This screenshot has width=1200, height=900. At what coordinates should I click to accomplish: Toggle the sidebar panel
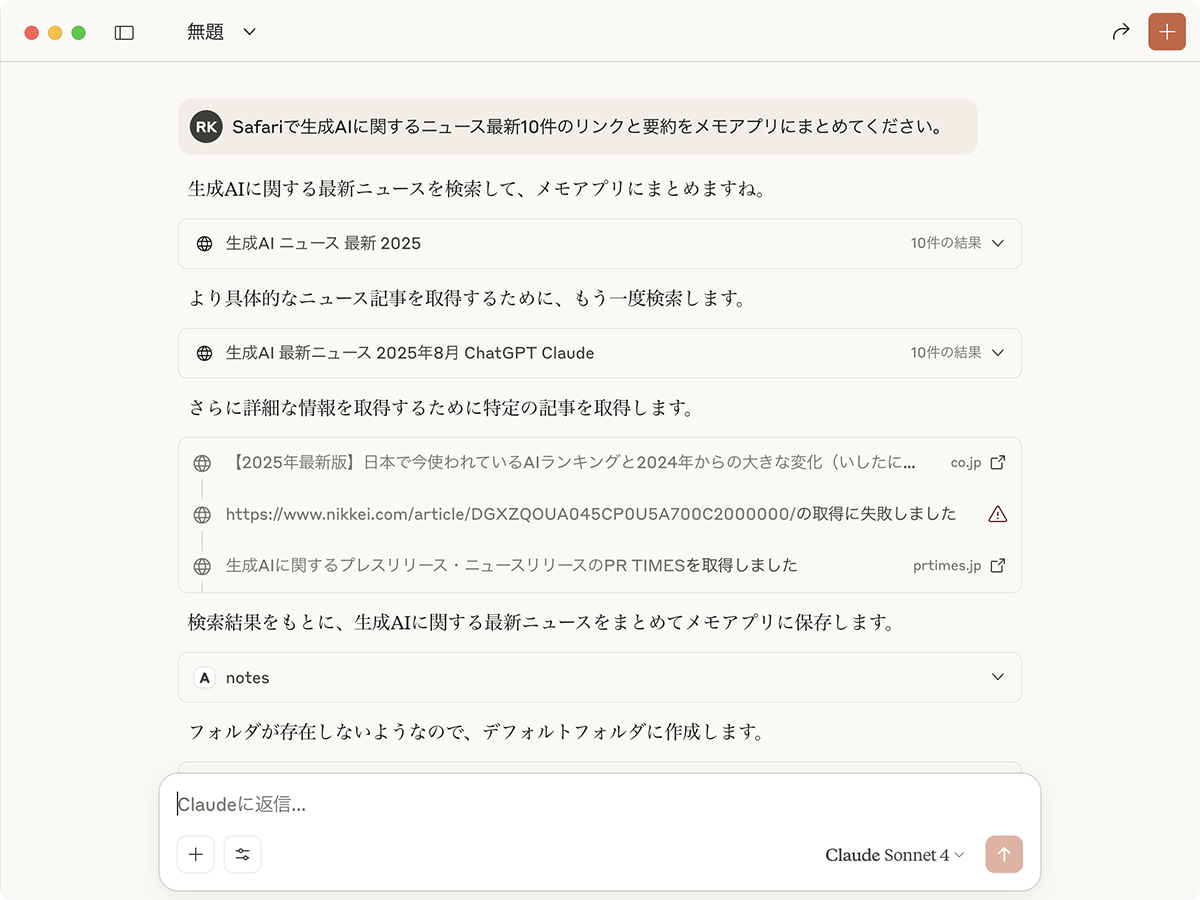[124, 32]
